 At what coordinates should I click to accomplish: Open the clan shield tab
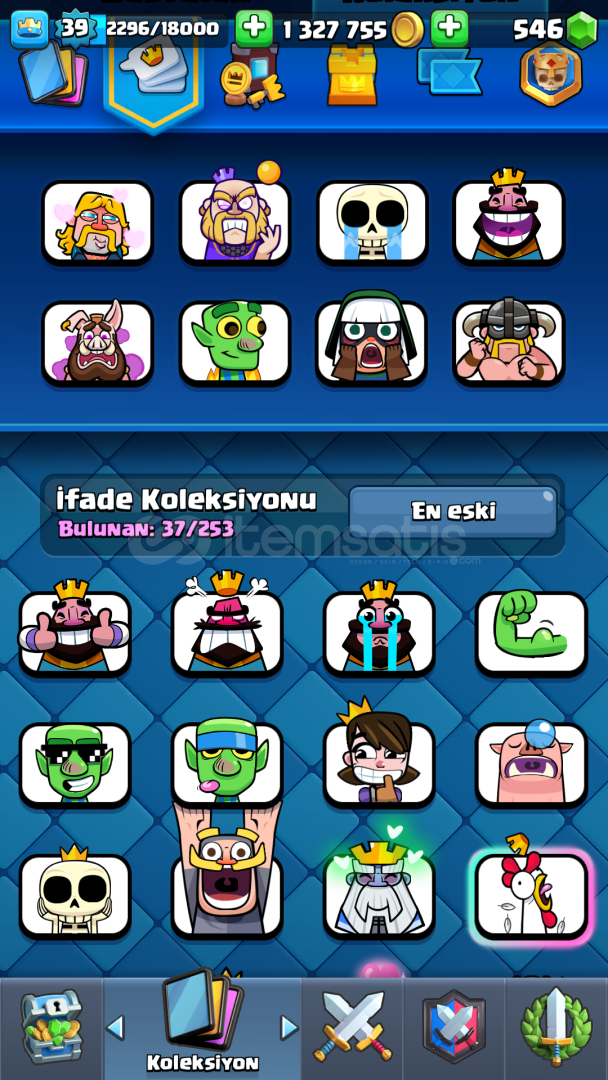click(454, 1026)
